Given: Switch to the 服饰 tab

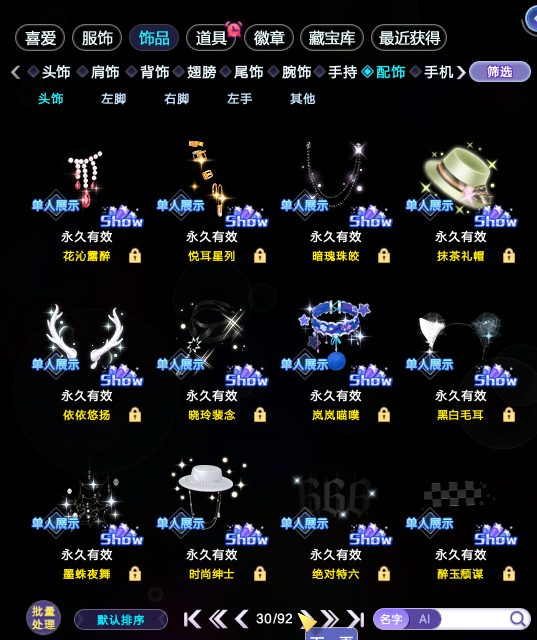Looking at the screenshot, I should click(97, 38).
